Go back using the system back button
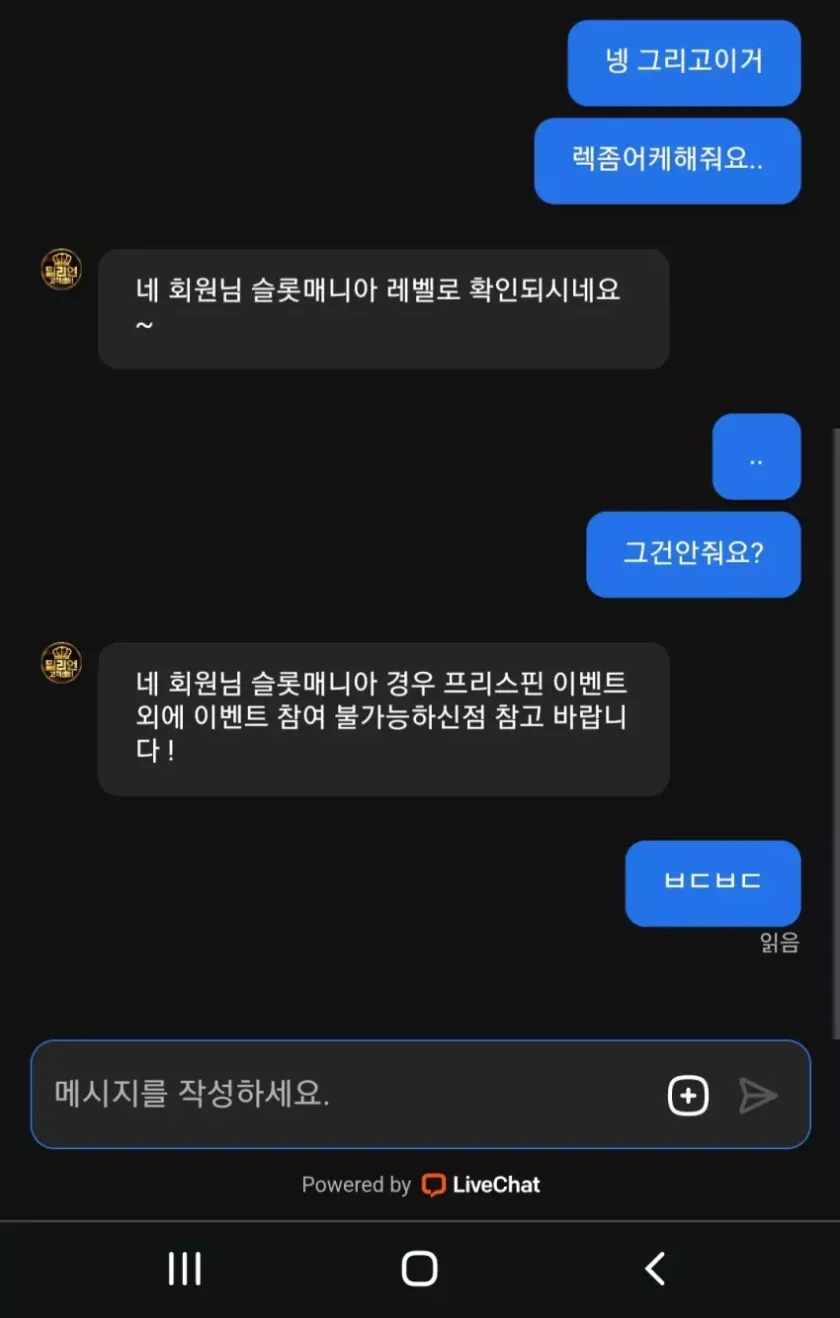Screen dimensions: 840x1318 (655, 1269)
